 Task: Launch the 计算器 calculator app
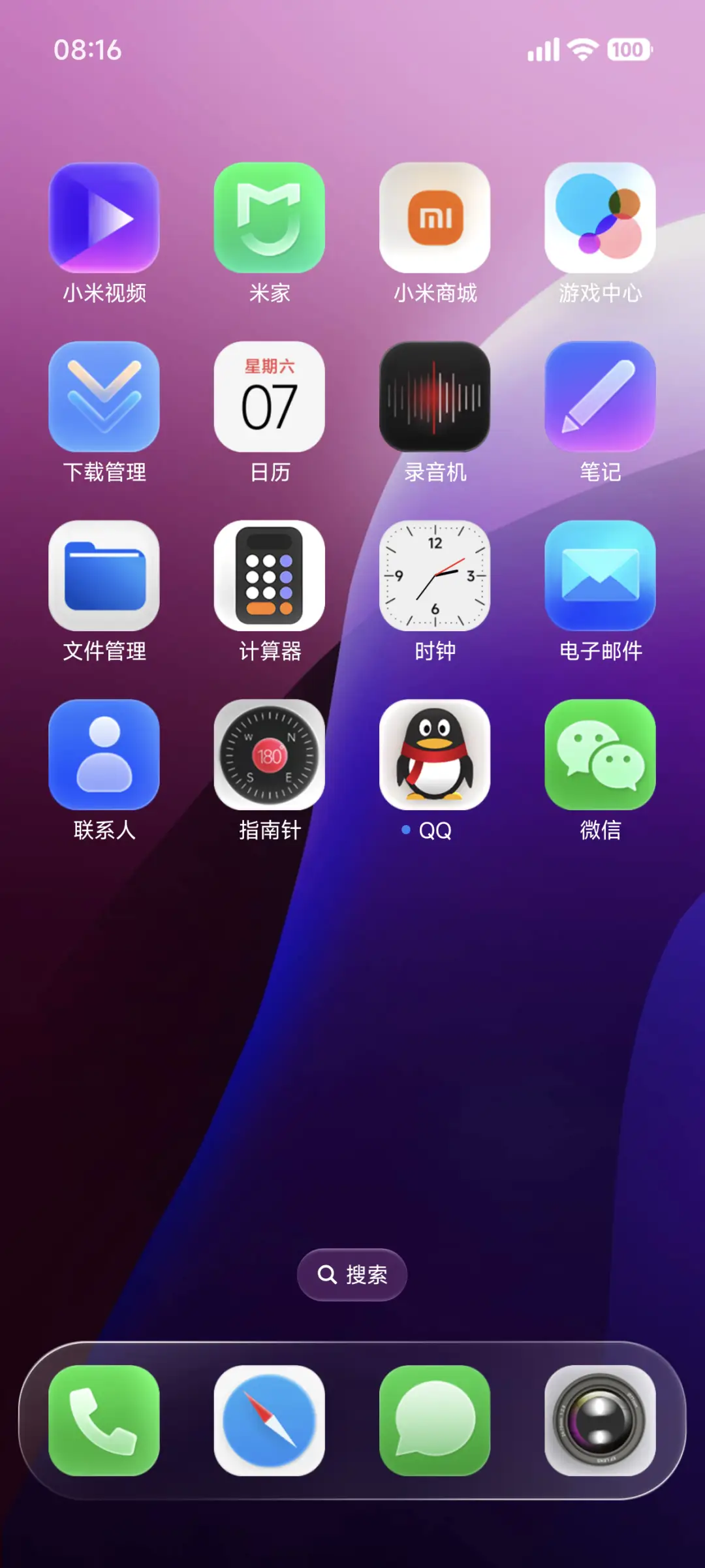(x=269, y=577)
